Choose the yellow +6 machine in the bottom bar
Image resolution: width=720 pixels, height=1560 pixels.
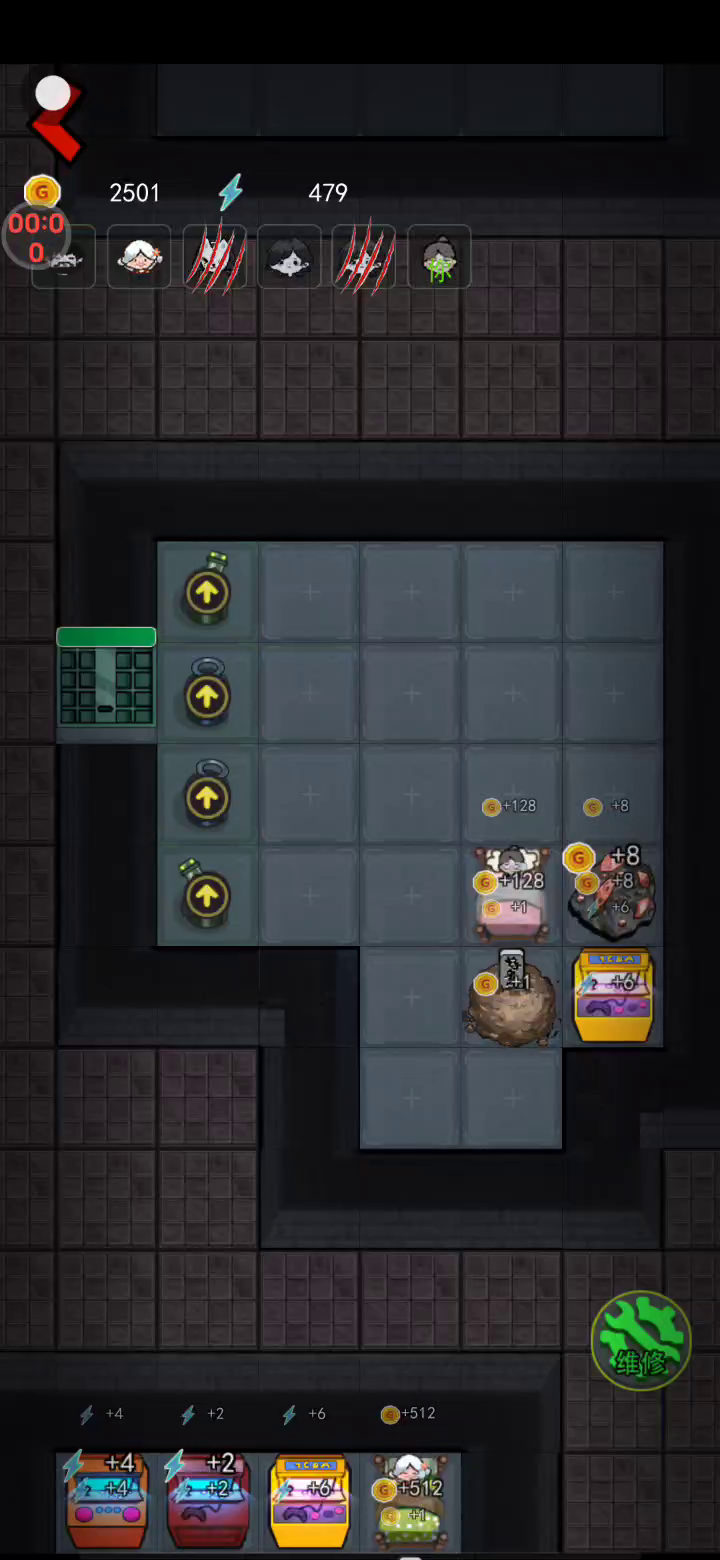[309, 1500]
